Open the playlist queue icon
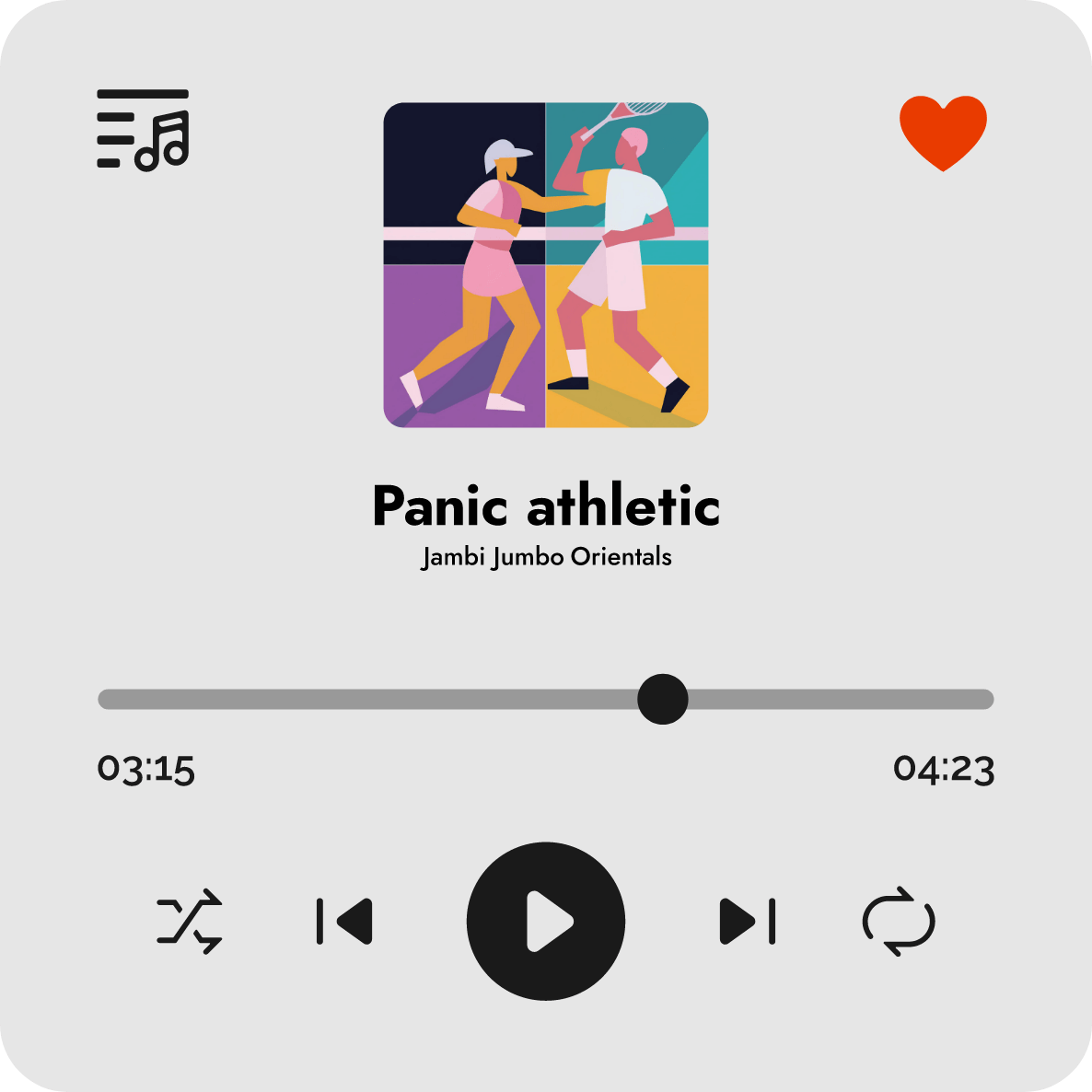This screenshot has width=1092, height=1092. tap(143, 130)
